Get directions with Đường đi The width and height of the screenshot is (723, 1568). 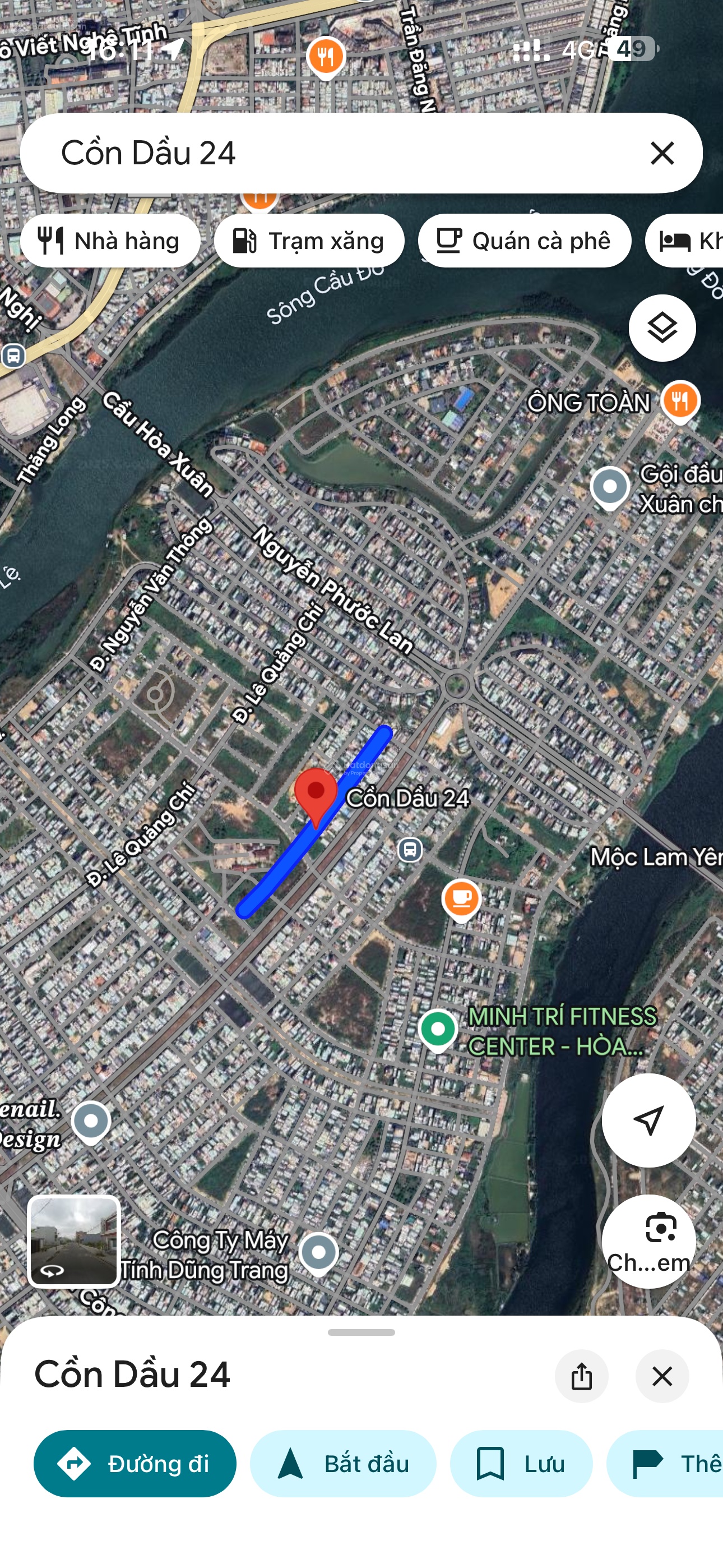pyautogui.click(x=135, y=1463)
